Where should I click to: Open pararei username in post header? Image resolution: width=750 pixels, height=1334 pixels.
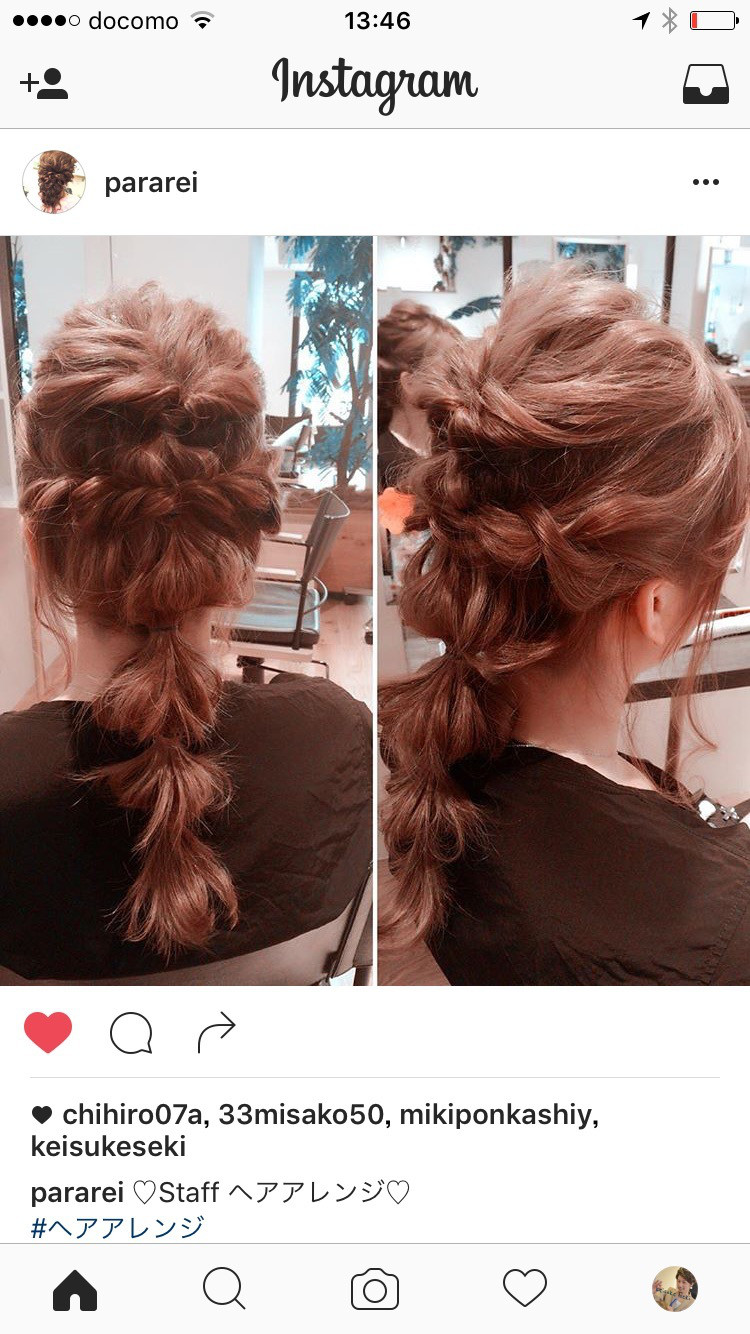(x=151, y=183)
